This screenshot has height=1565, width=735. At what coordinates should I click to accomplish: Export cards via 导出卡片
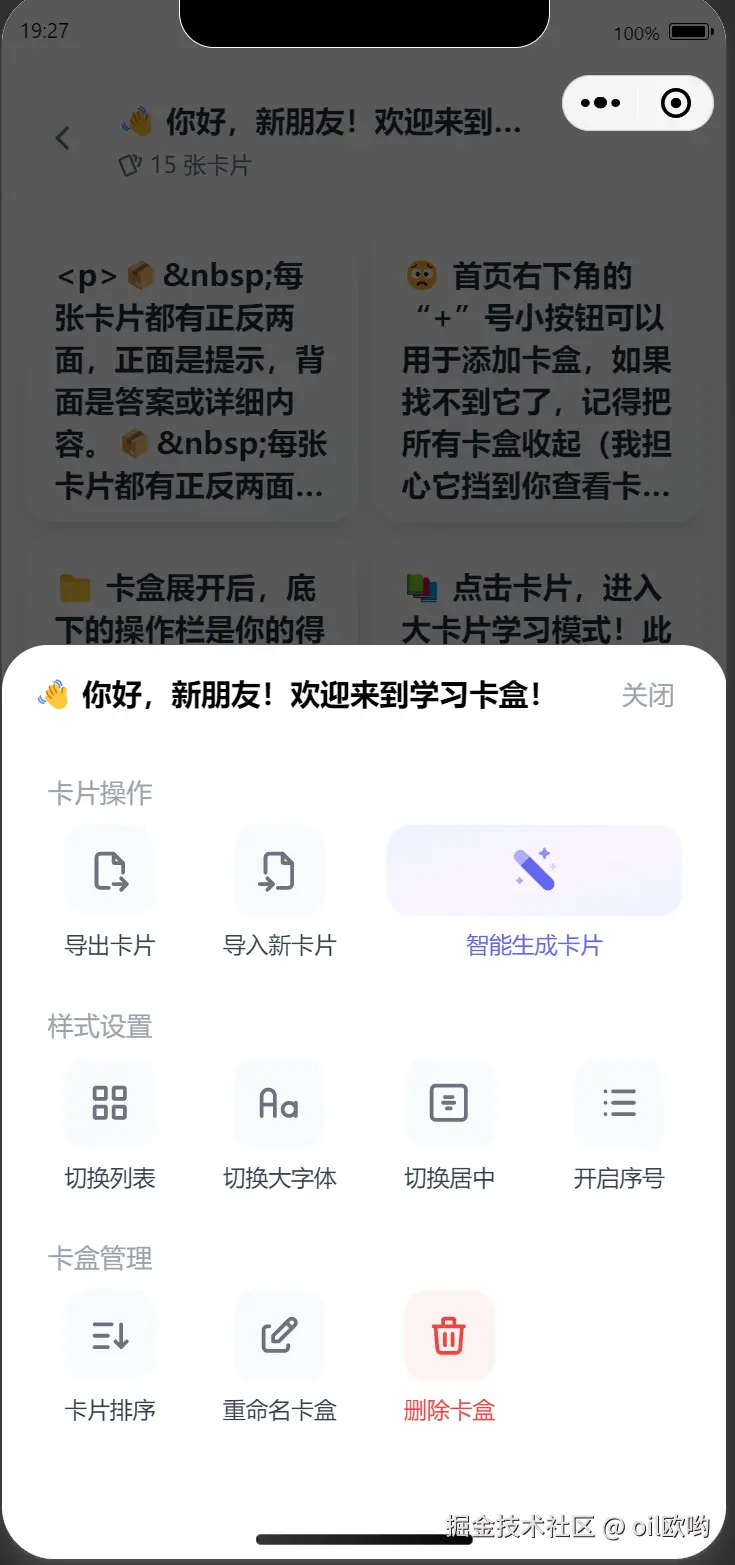(x=110, y=871)
